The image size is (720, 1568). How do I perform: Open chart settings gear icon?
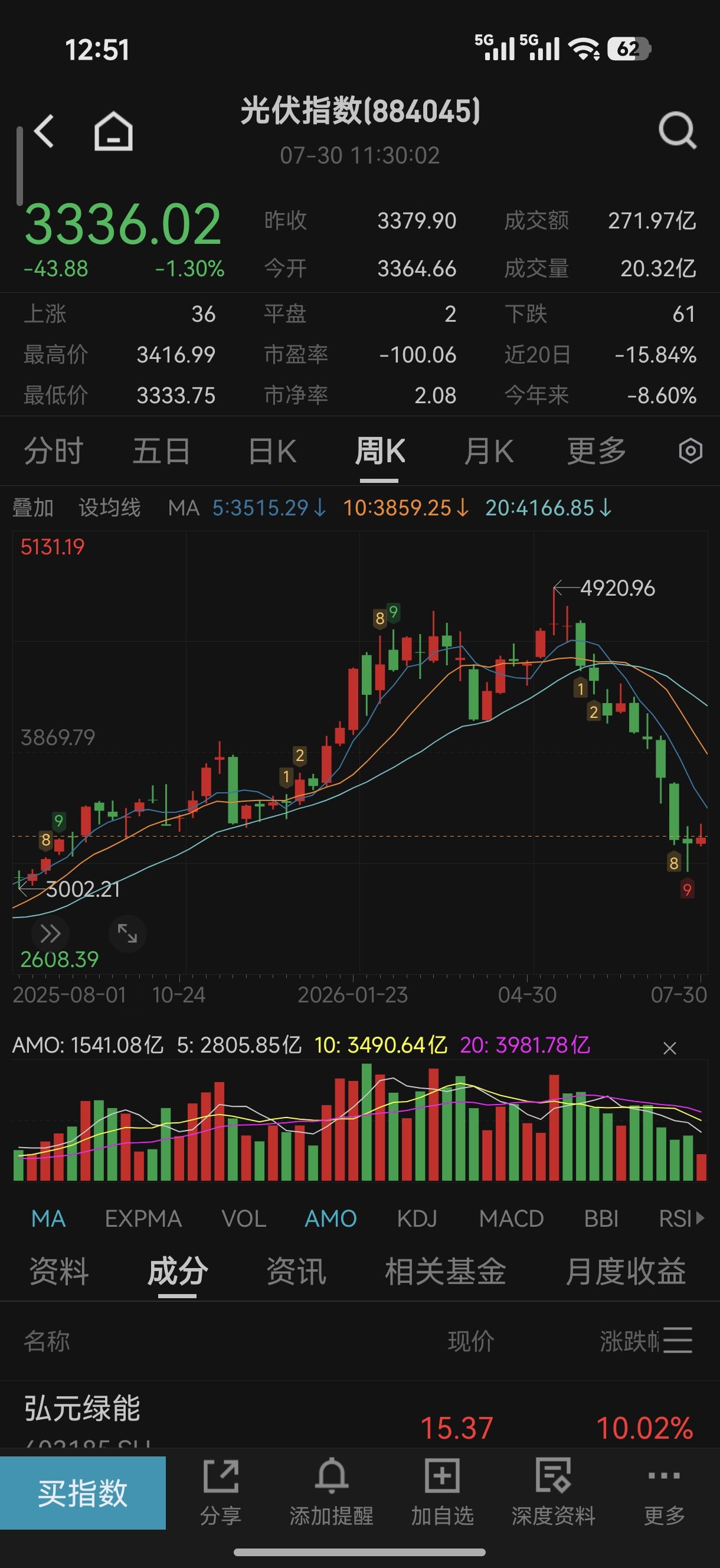[690, 452]
